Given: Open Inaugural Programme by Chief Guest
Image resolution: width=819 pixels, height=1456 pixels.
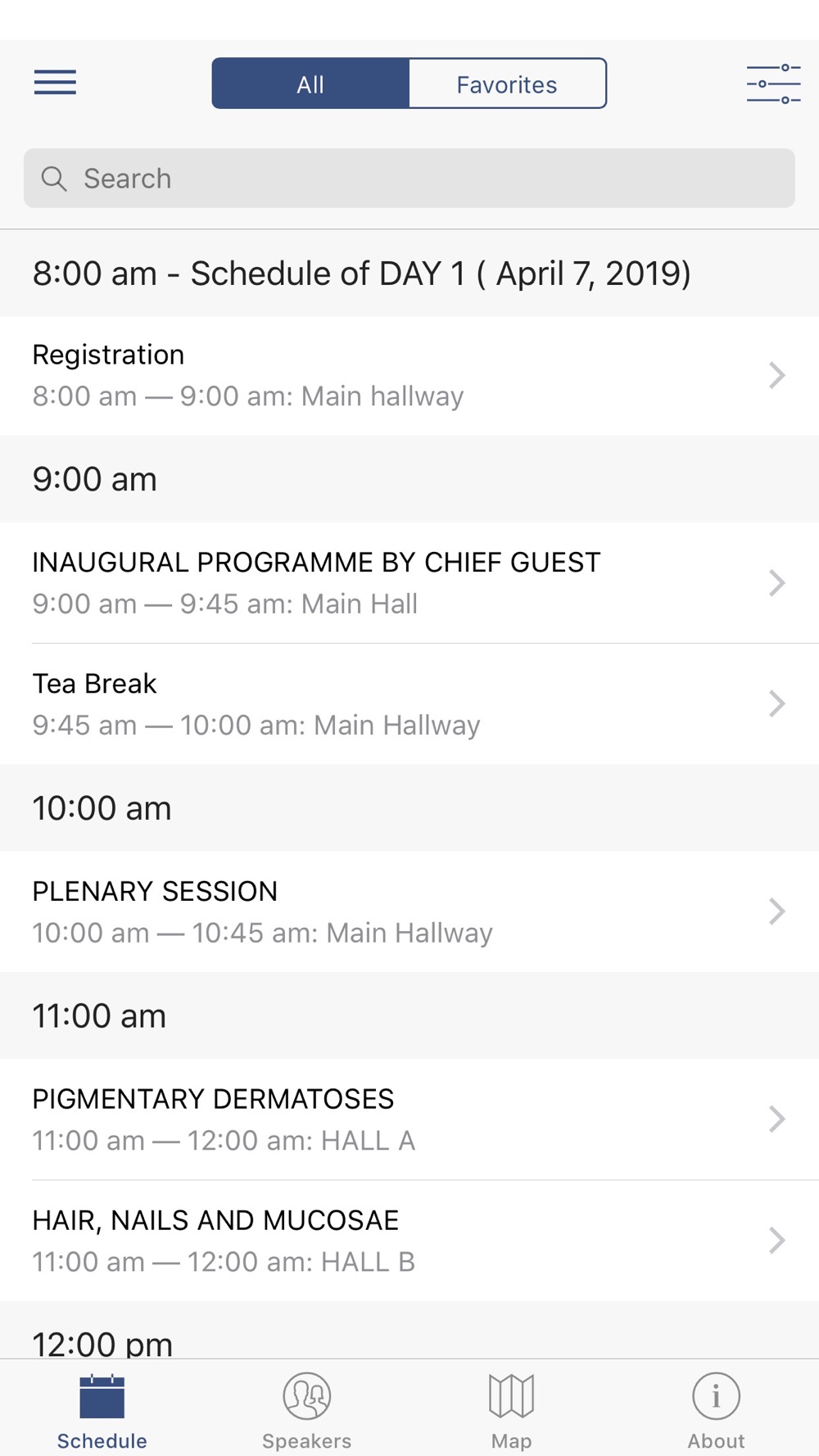Looking at the screenshot, I should point(409,583).
